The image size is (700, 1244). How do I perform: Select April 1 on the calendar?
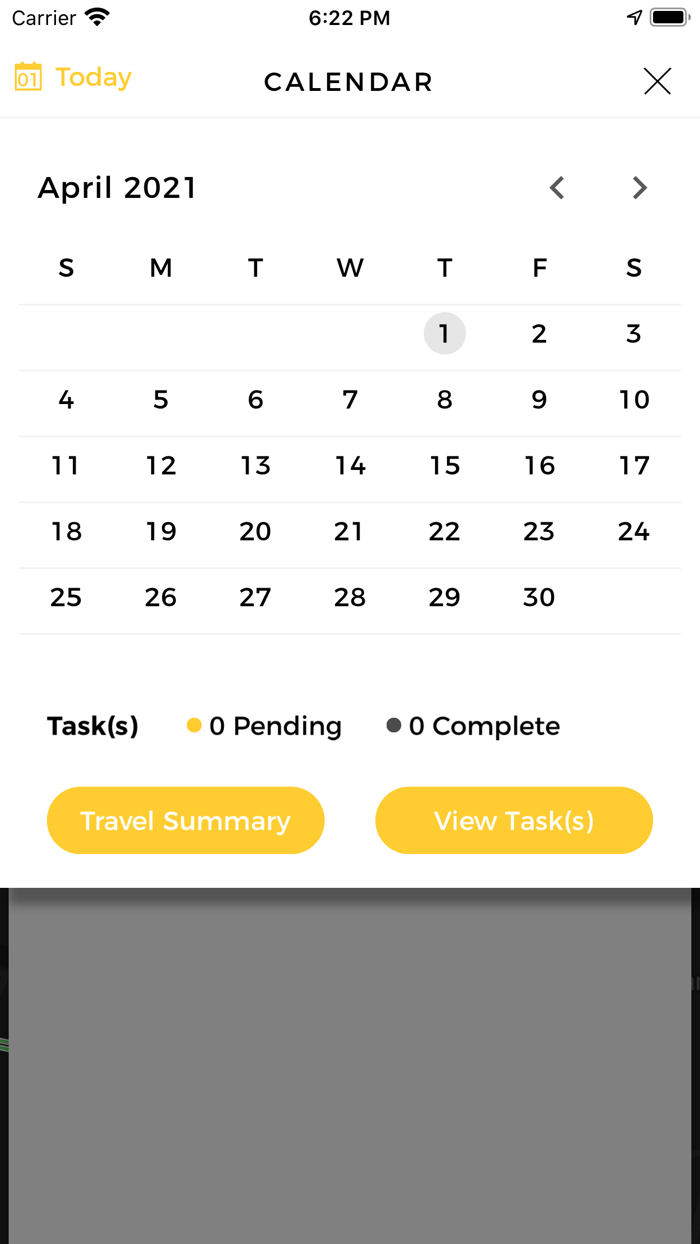click(x=445, y=334)
